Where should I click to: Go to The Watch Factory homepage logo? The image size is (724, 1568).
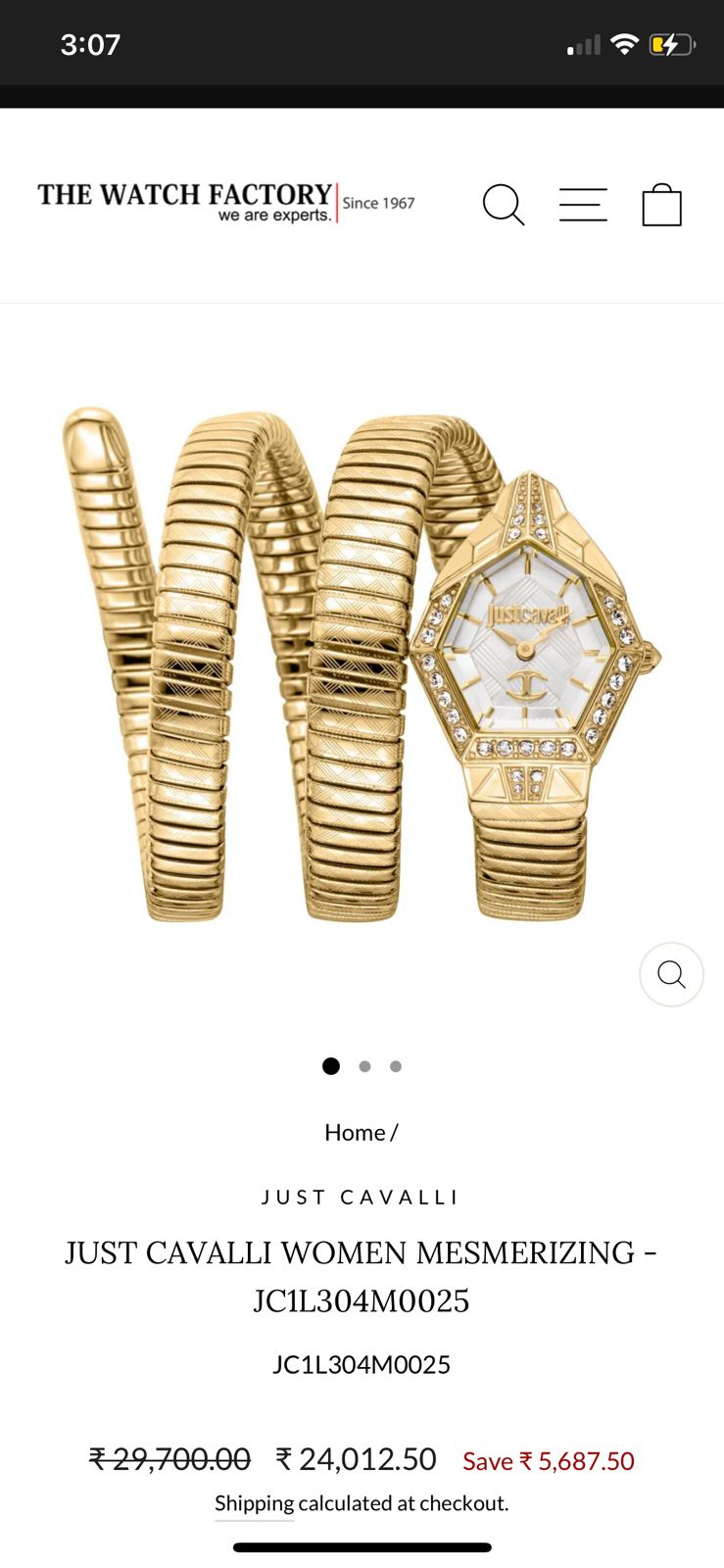click(x=226, y=202)
